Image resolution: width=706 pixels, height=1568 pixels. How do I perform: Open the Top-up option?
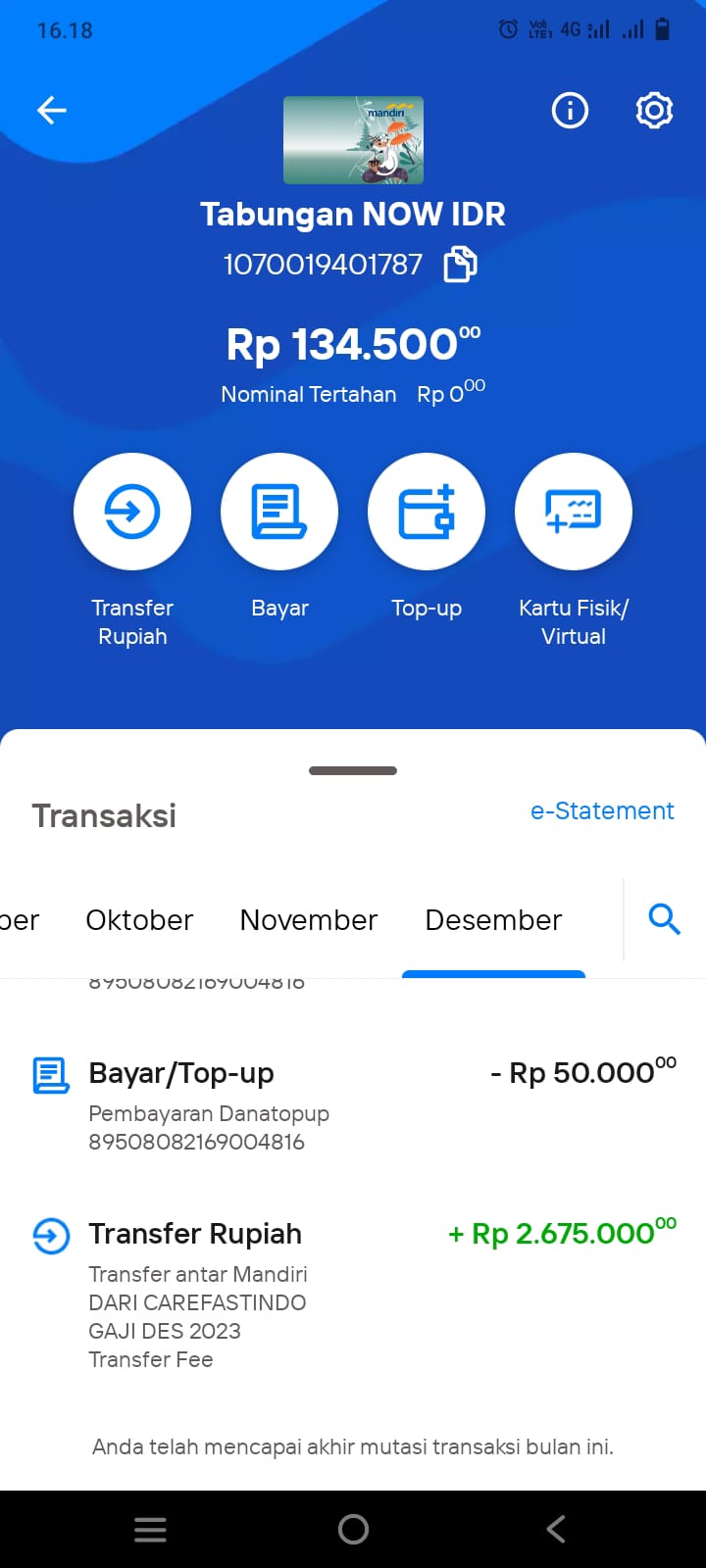click(427, 512)
